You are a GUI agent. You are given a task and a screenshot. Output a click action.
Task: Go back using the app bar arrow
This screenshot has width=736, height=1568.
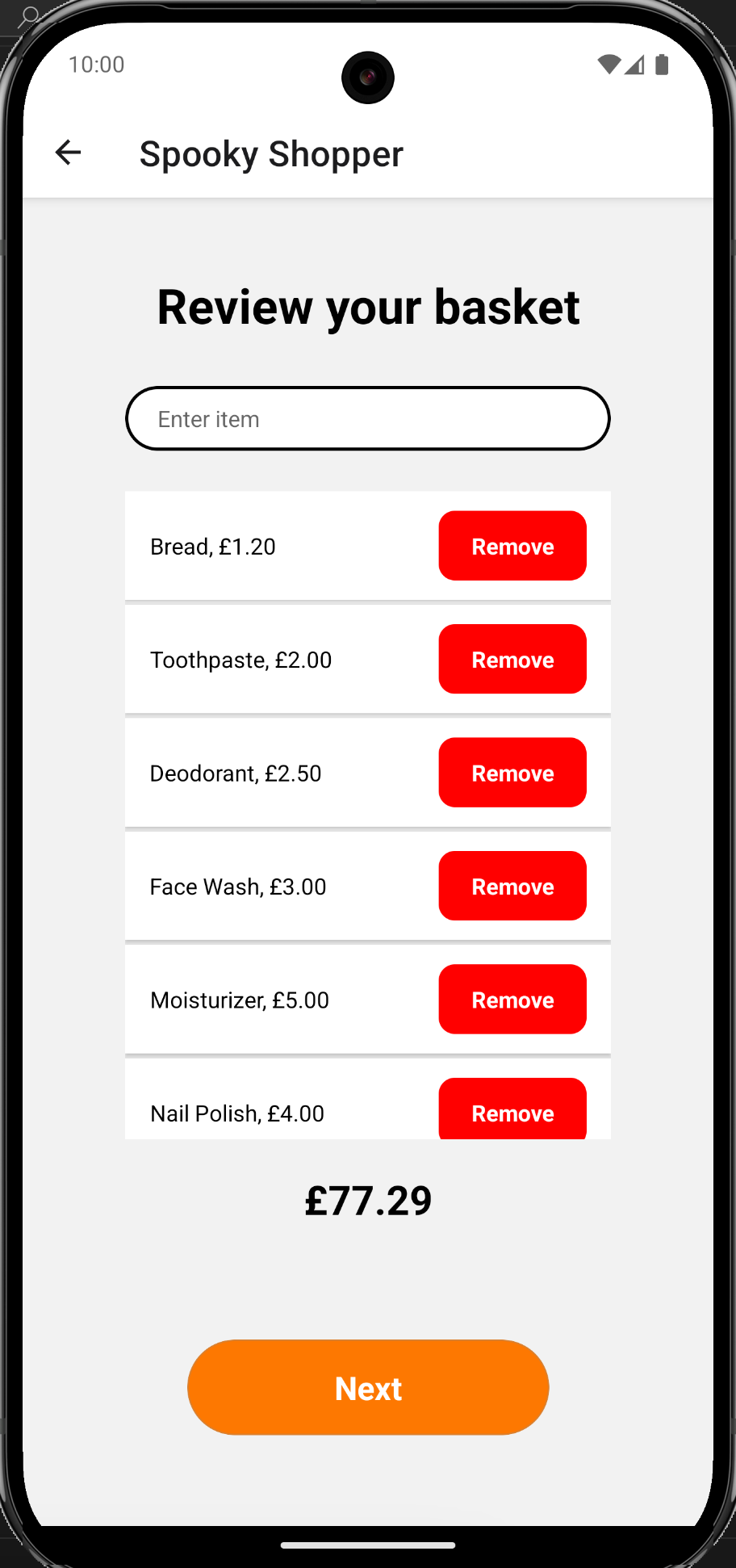pos(69,153)
